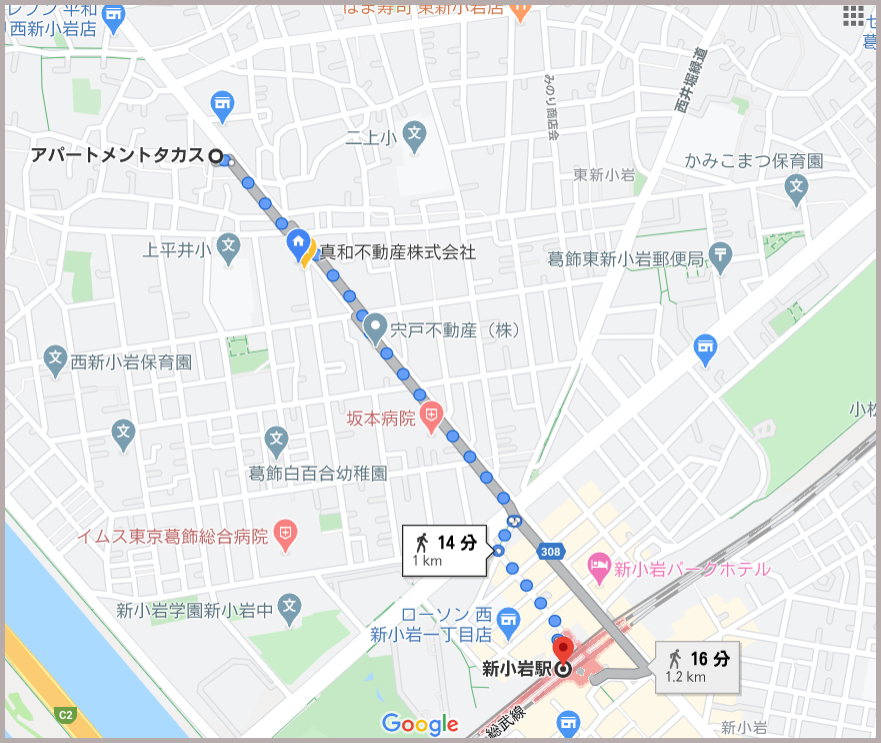Open the 真和不動産株式会社 place marker
Viewport: 881px width, 743px height.
298,243
